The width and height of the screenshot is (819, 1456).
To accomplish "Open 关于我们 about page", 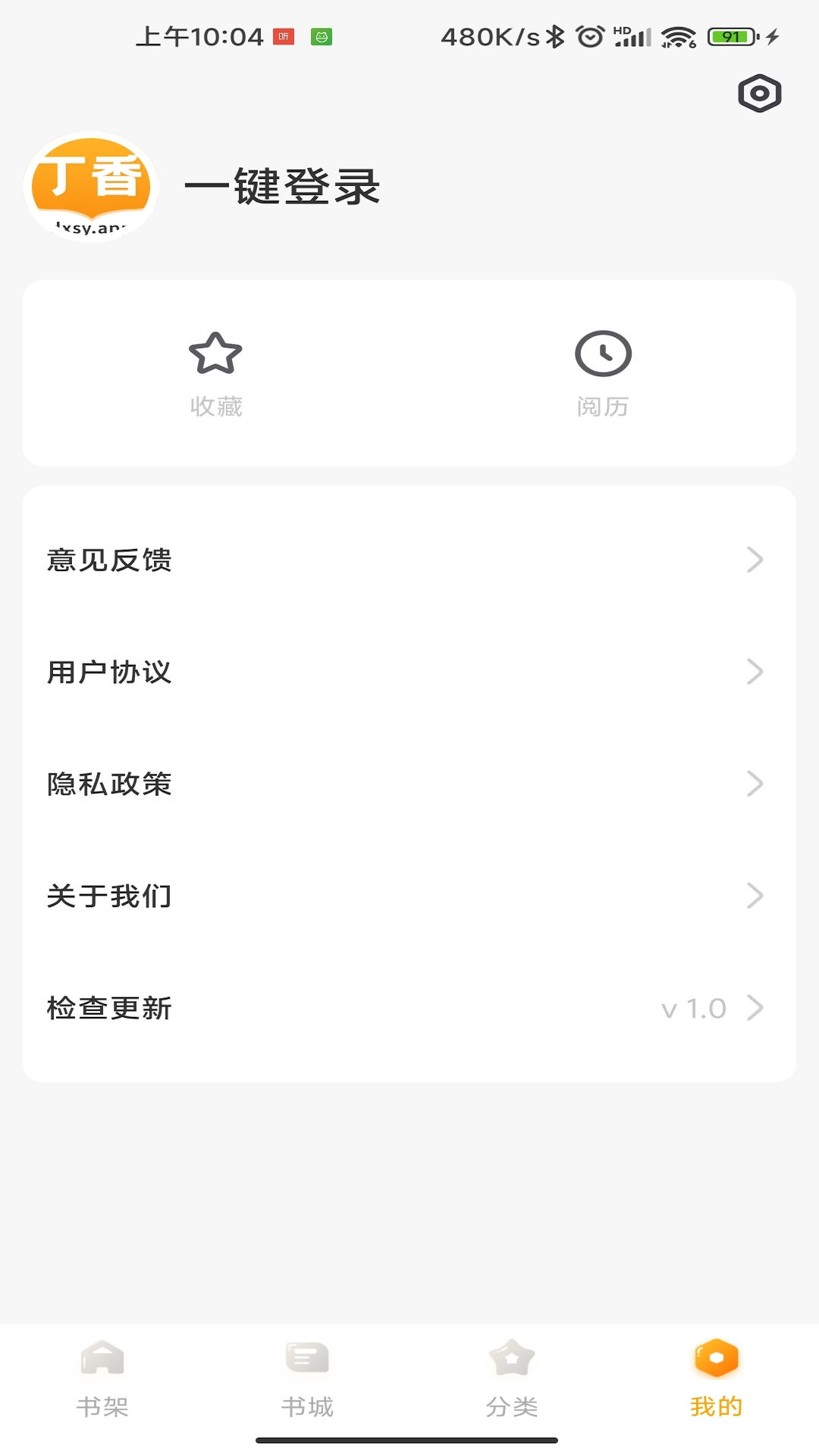I will pos(108,896).
